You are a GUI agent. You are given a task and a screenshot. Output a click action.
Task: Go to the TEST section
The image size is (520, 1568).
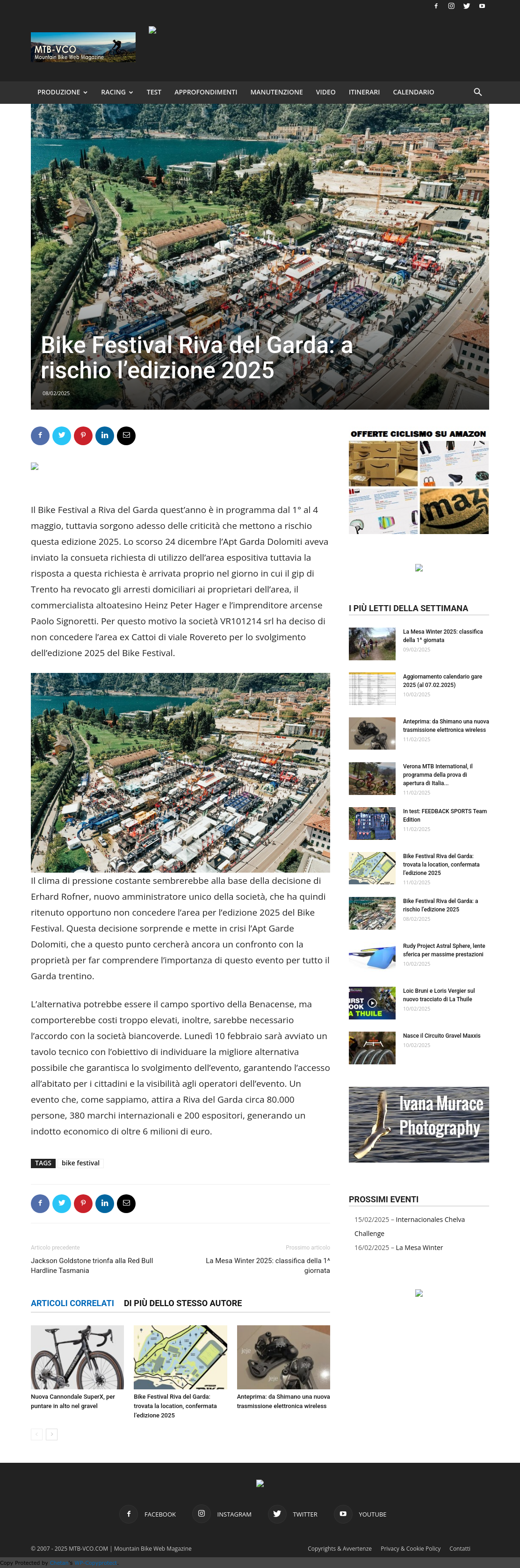click(x=154, y=93)
